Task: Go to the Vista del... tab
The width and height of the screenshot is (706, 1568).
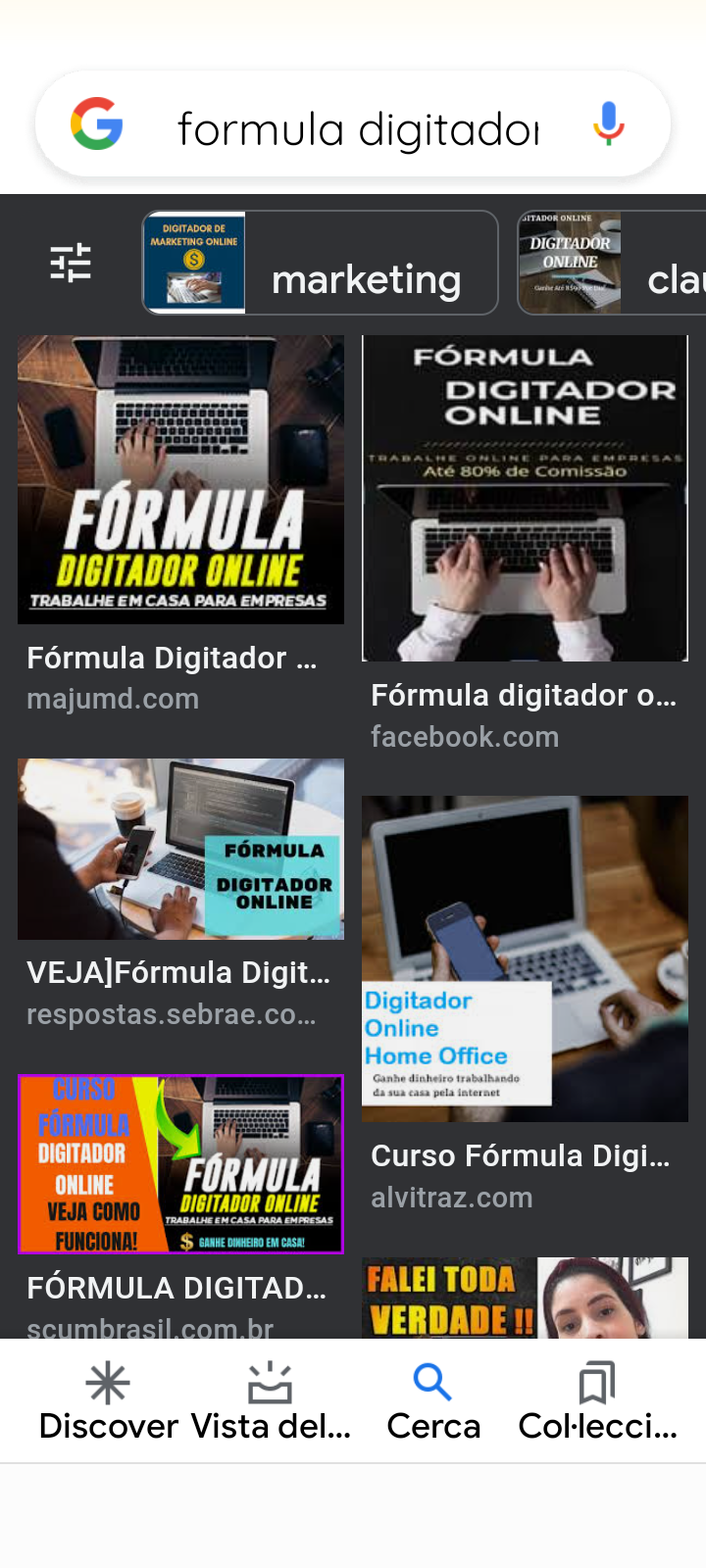Action: click(x=270, y=1401)
